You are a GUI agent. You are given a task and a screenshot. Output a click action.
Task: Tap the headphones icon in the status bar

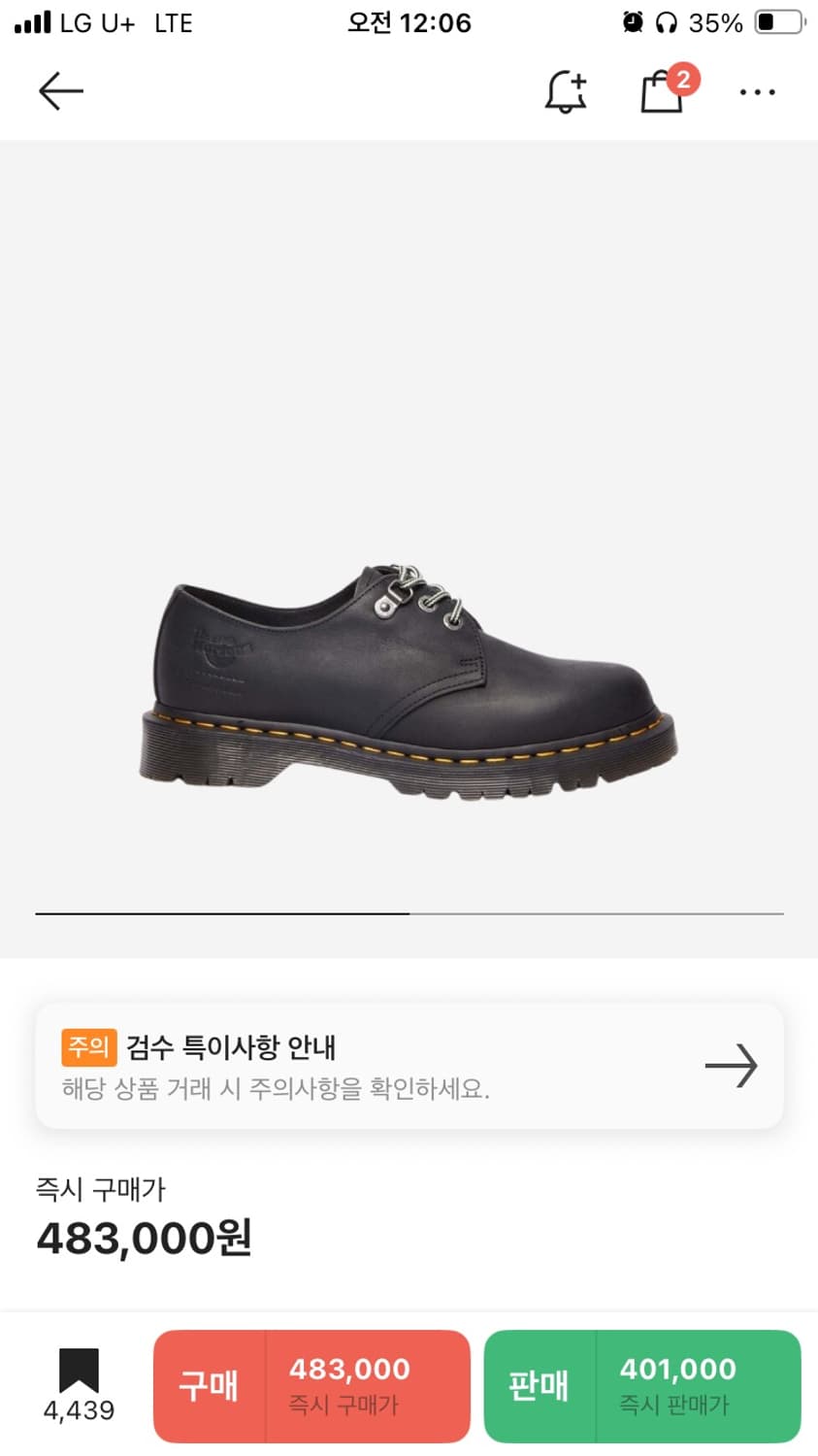(666, 21)
